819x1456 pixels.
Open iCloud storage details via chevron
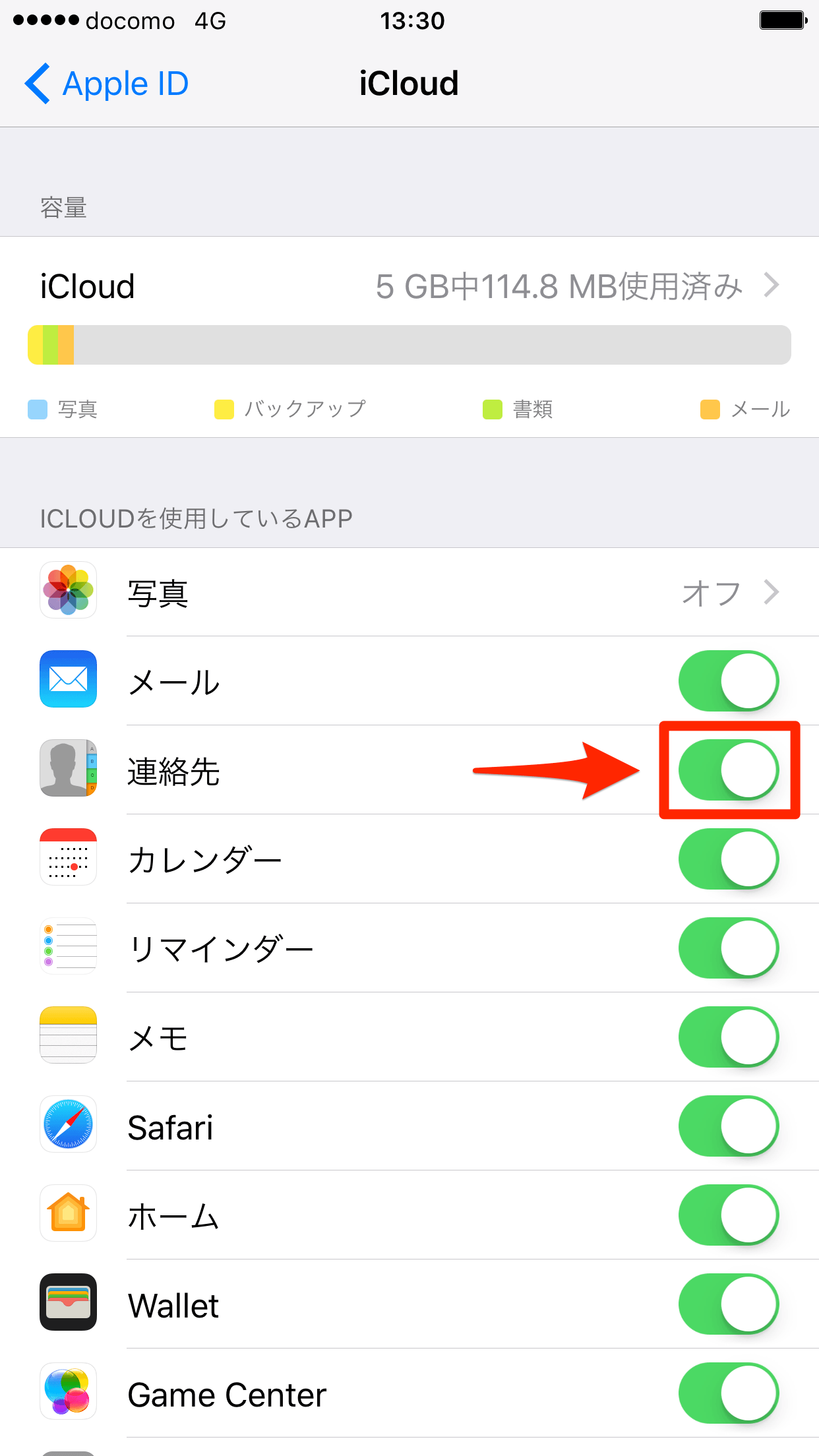coord(772,286)
